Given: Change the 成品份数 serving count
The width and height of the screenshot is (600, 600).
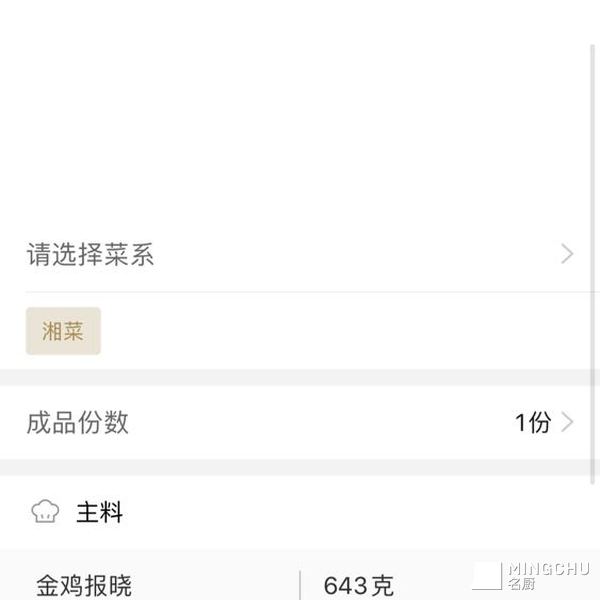Looking at the screenshot, I should (x=300, y=422).
